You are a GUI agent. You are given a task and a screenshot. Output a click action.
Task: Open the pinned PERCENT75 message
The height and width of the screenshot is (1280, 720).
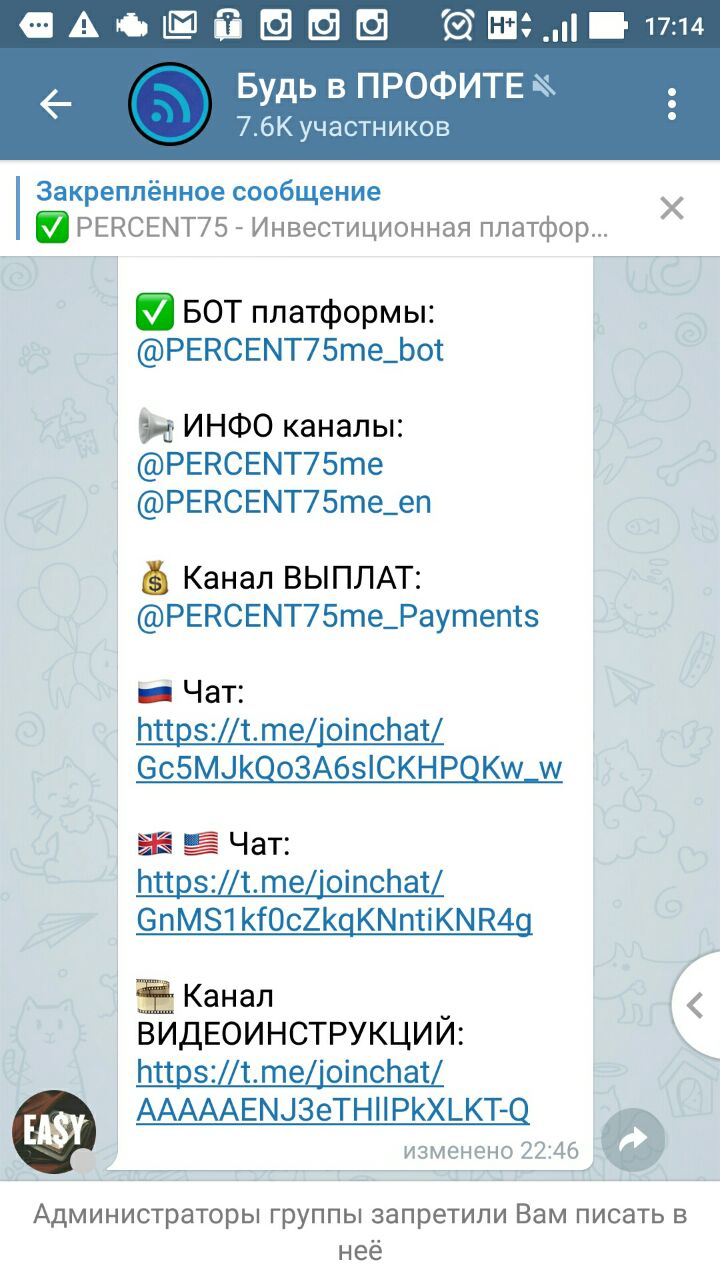[x=322, y=210]
